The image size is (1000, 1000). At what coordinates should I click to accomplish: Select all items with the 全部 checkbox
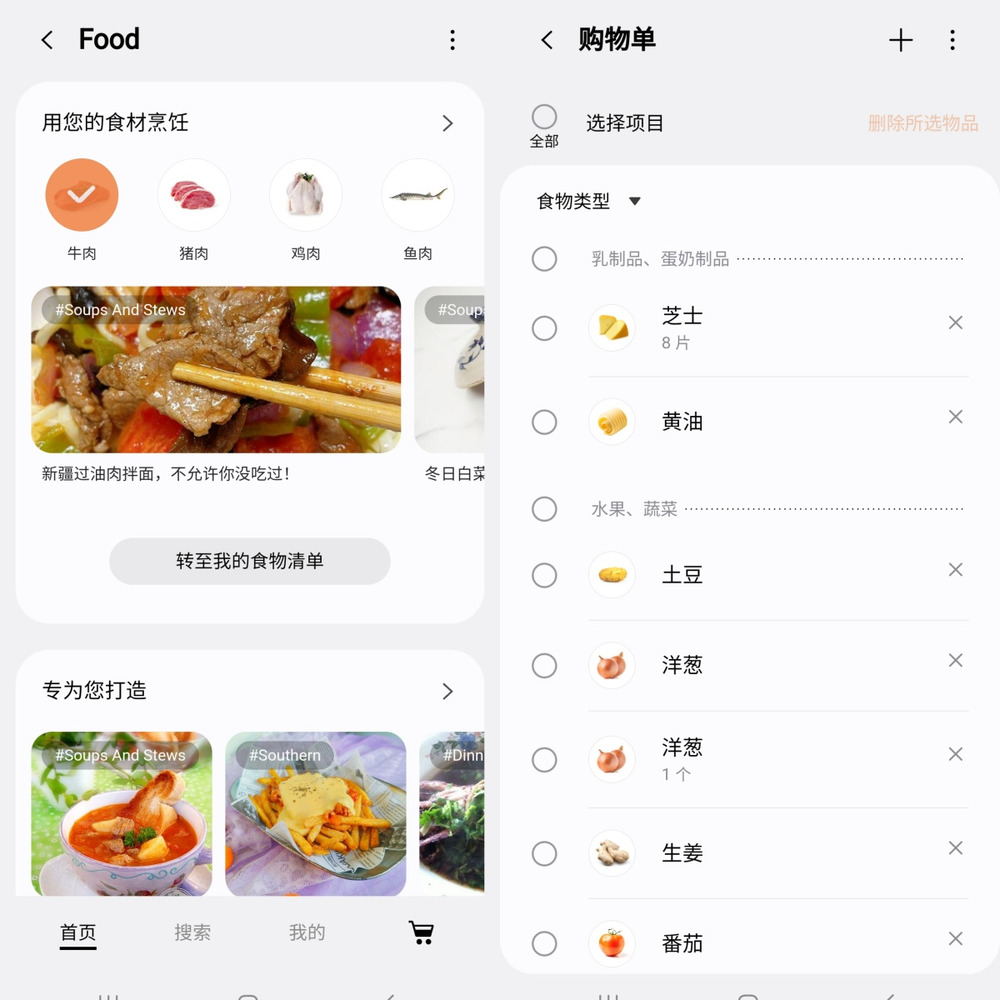tap(544, 117)
